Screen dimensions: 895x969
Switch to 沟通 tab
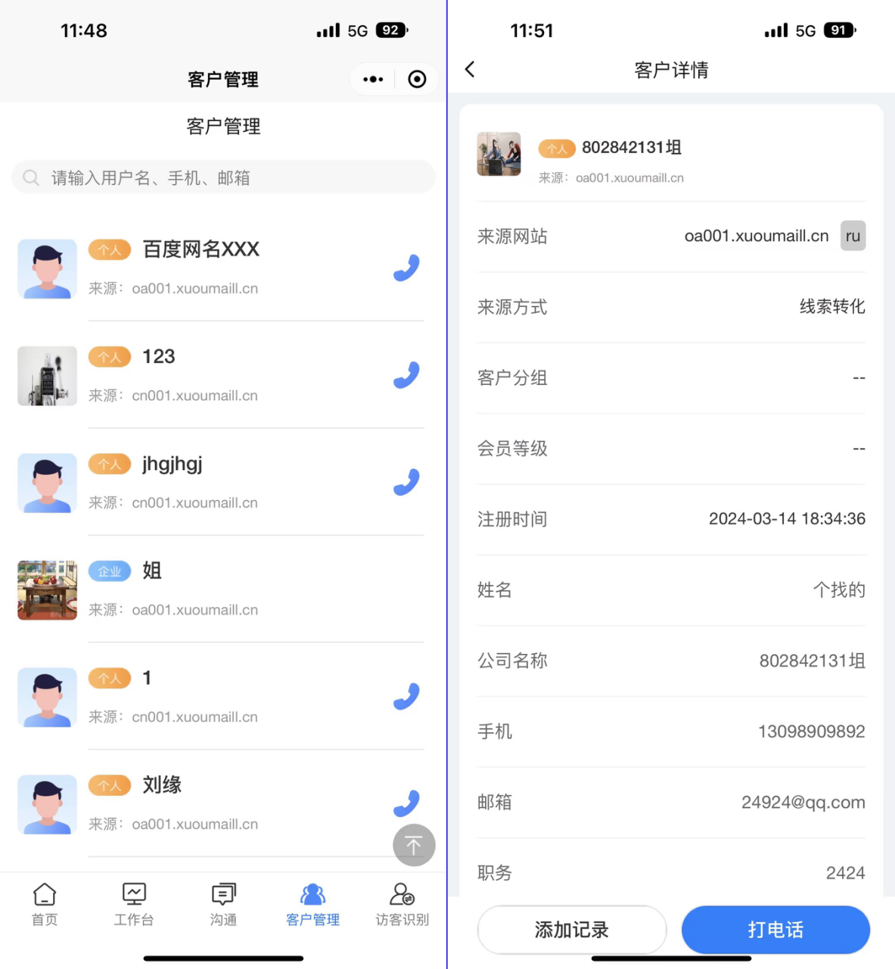coord(223,904)
